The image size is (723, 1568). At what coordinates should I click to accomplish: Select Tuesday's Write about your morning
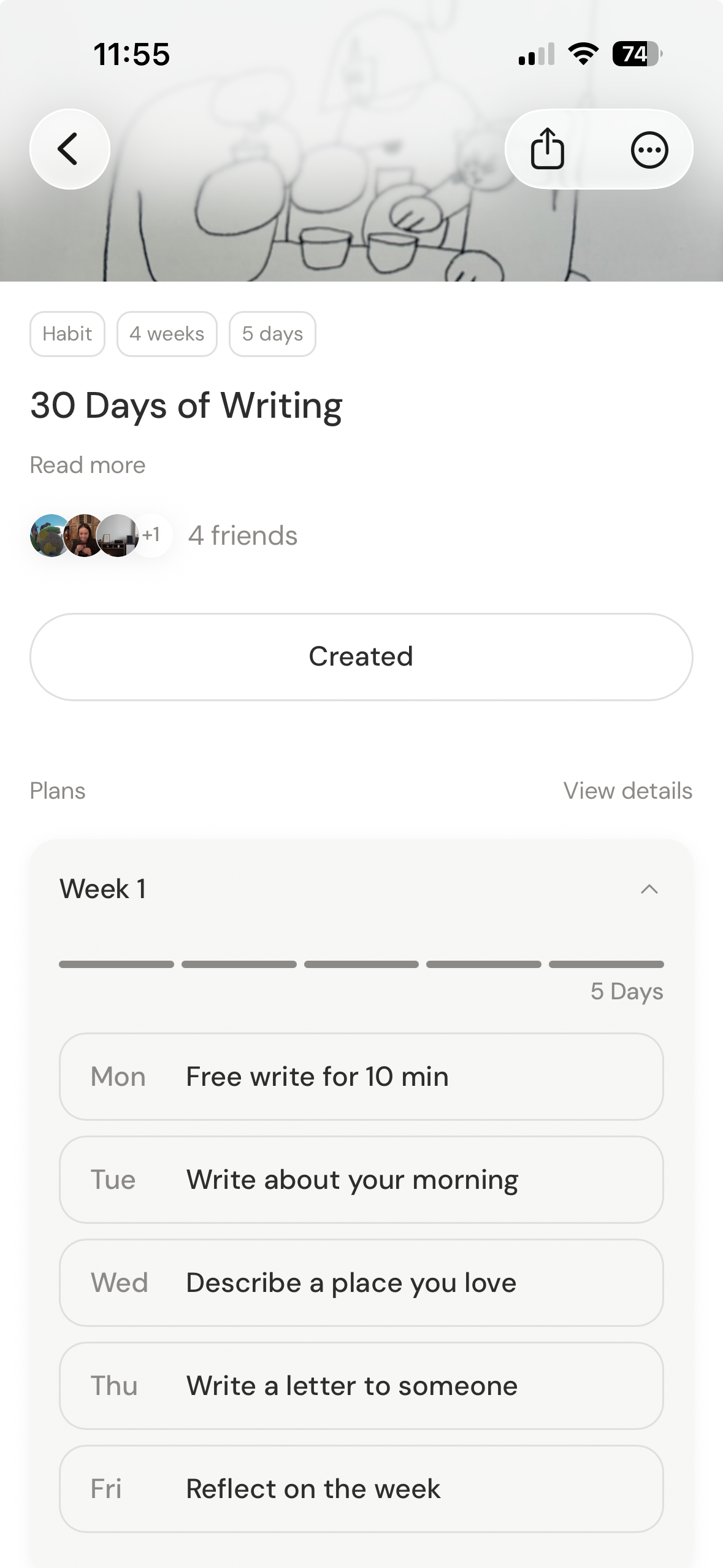(361, 1180)
